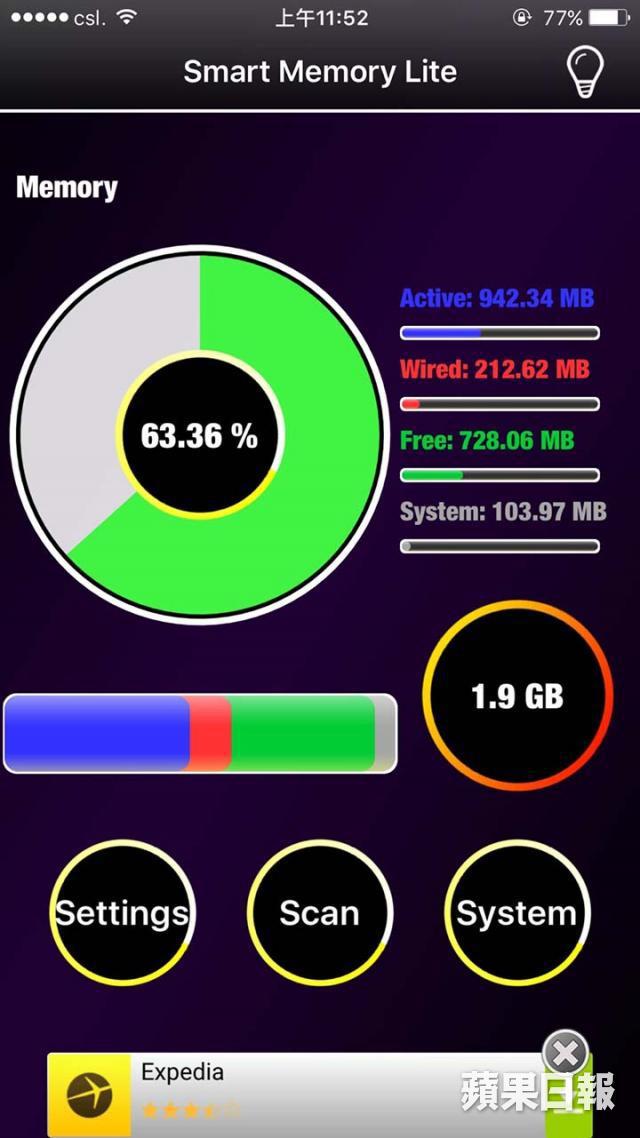Tap the lightbulb tips icon
This screenshot has width=640, height=1138.
tap(586, 71)
